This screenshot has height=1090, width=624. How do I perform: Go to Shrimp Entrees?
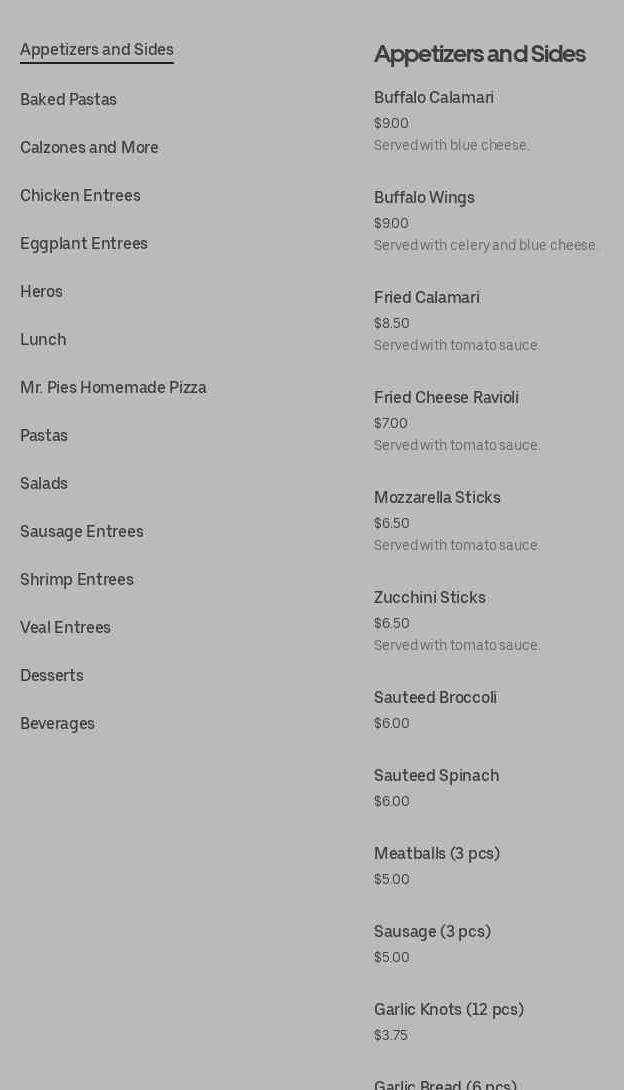point(76,579)
